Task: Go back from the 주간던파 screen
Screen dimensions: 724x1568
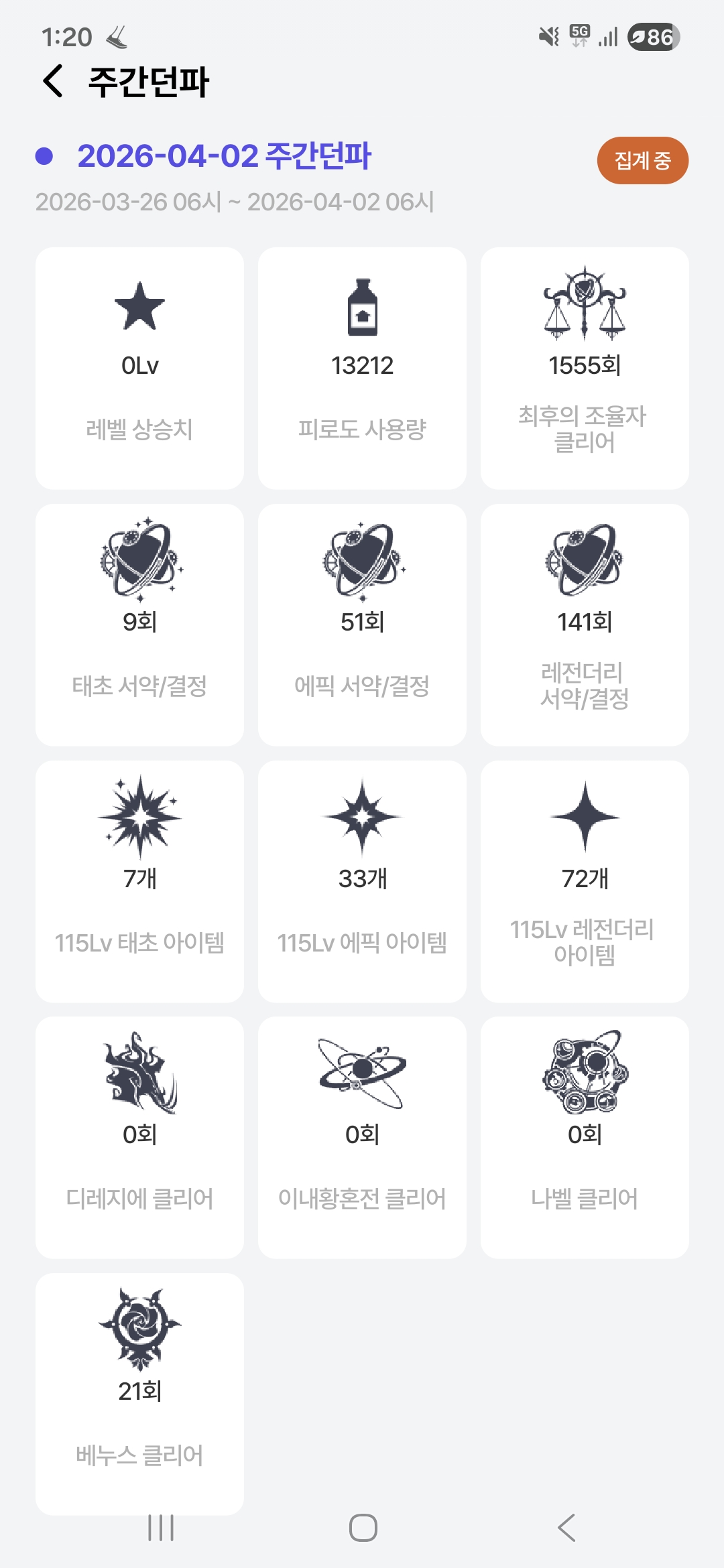Action: pyautogui.click(x=54, y=82)
